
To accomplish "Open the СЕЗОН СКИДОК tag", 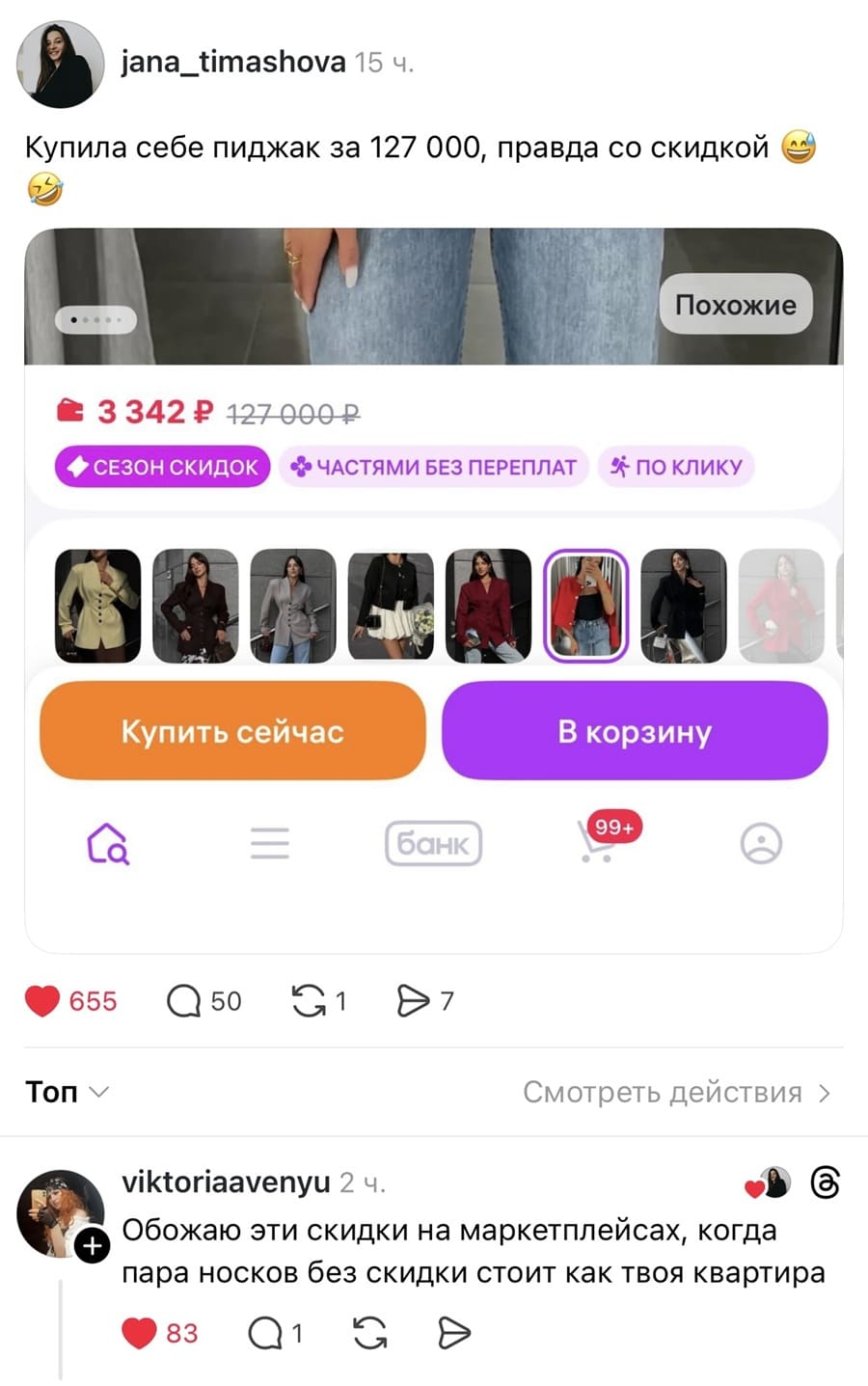I will 161,466.
